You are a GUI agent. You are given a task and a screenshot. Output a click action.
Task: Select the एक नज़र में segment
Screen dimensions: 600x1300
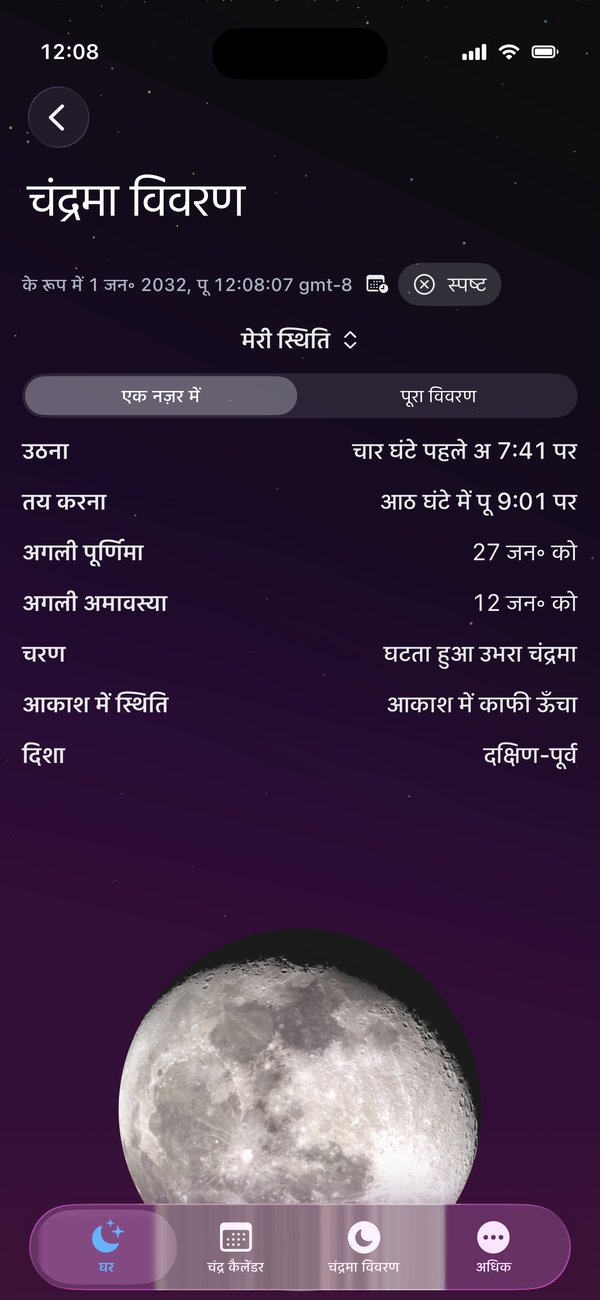[161, 396]
